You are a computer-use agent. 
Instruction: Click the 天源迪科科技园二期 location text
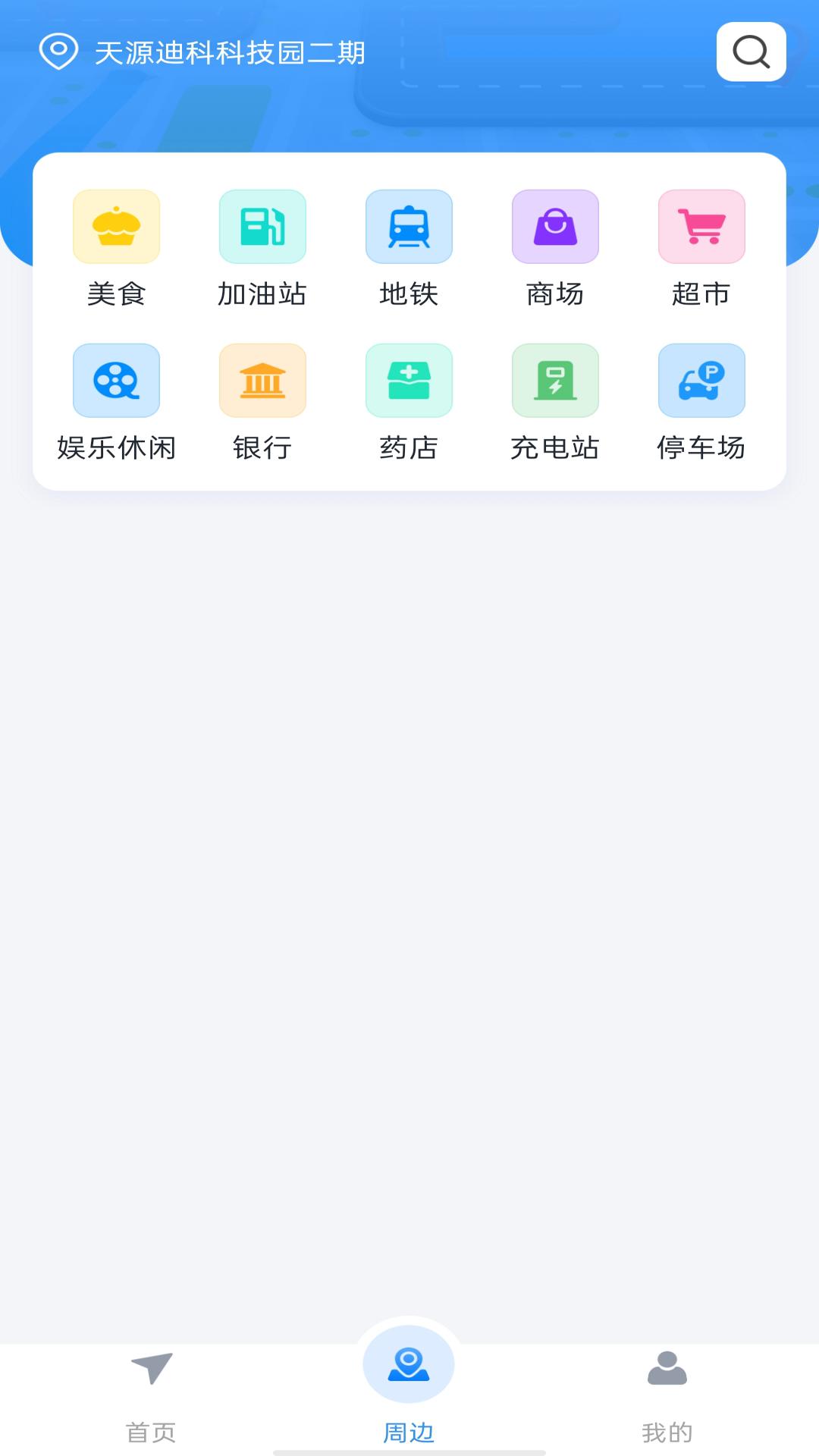coord(229,52)
